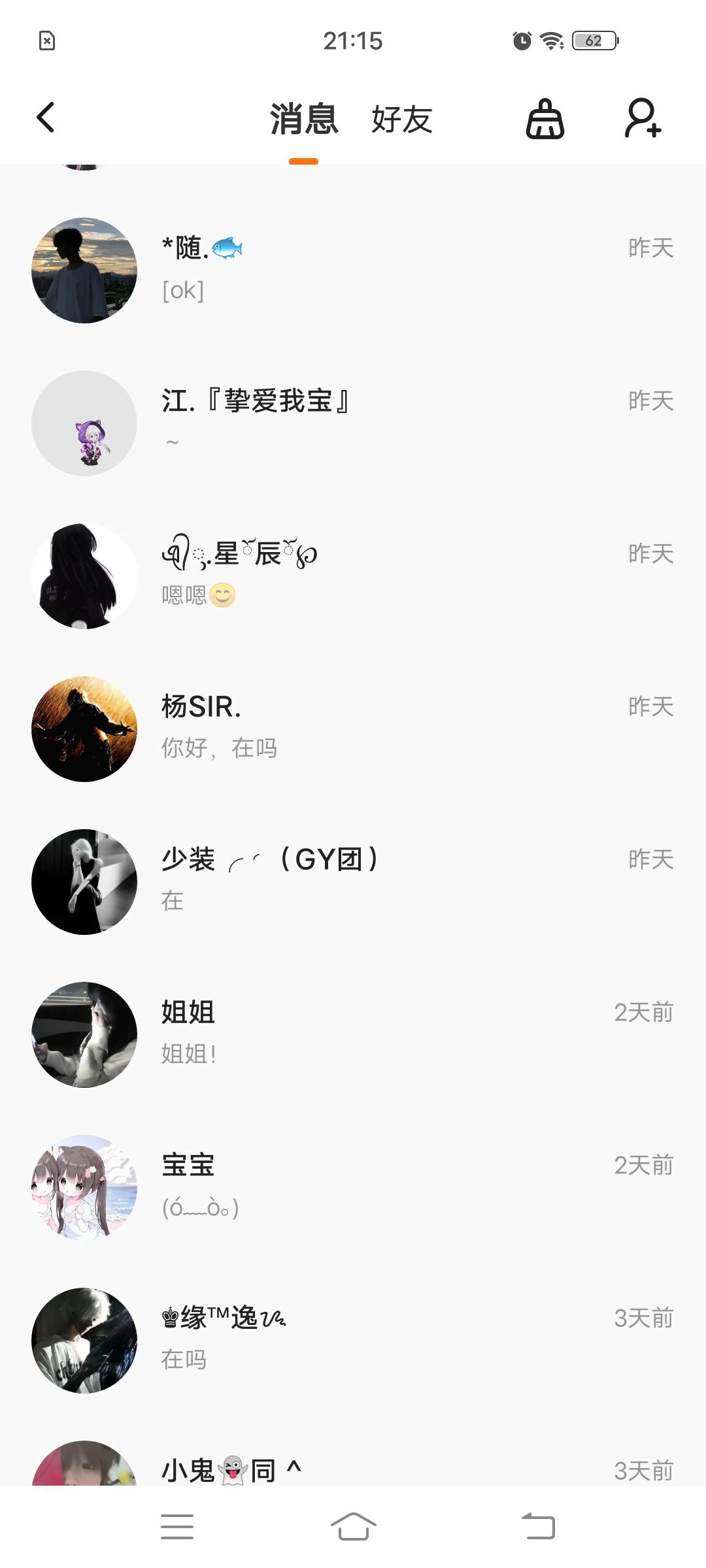Image resolution: width=706 pixels, height=1568 pixels.
Task: Tap the system home button
Action: click(x=353, y=1527)
